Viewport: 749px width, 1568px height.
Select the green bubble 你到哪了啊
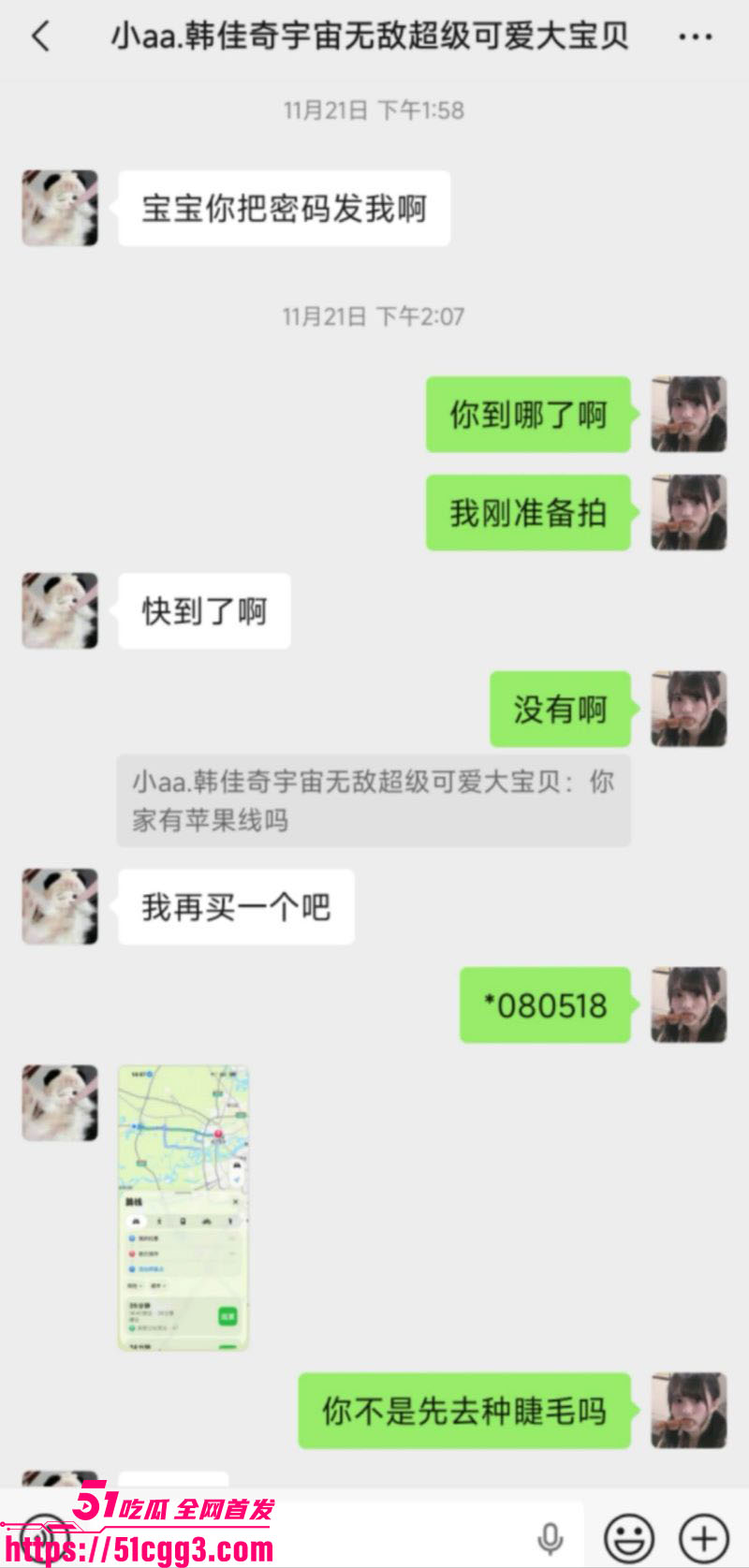(x=527, y=415)
